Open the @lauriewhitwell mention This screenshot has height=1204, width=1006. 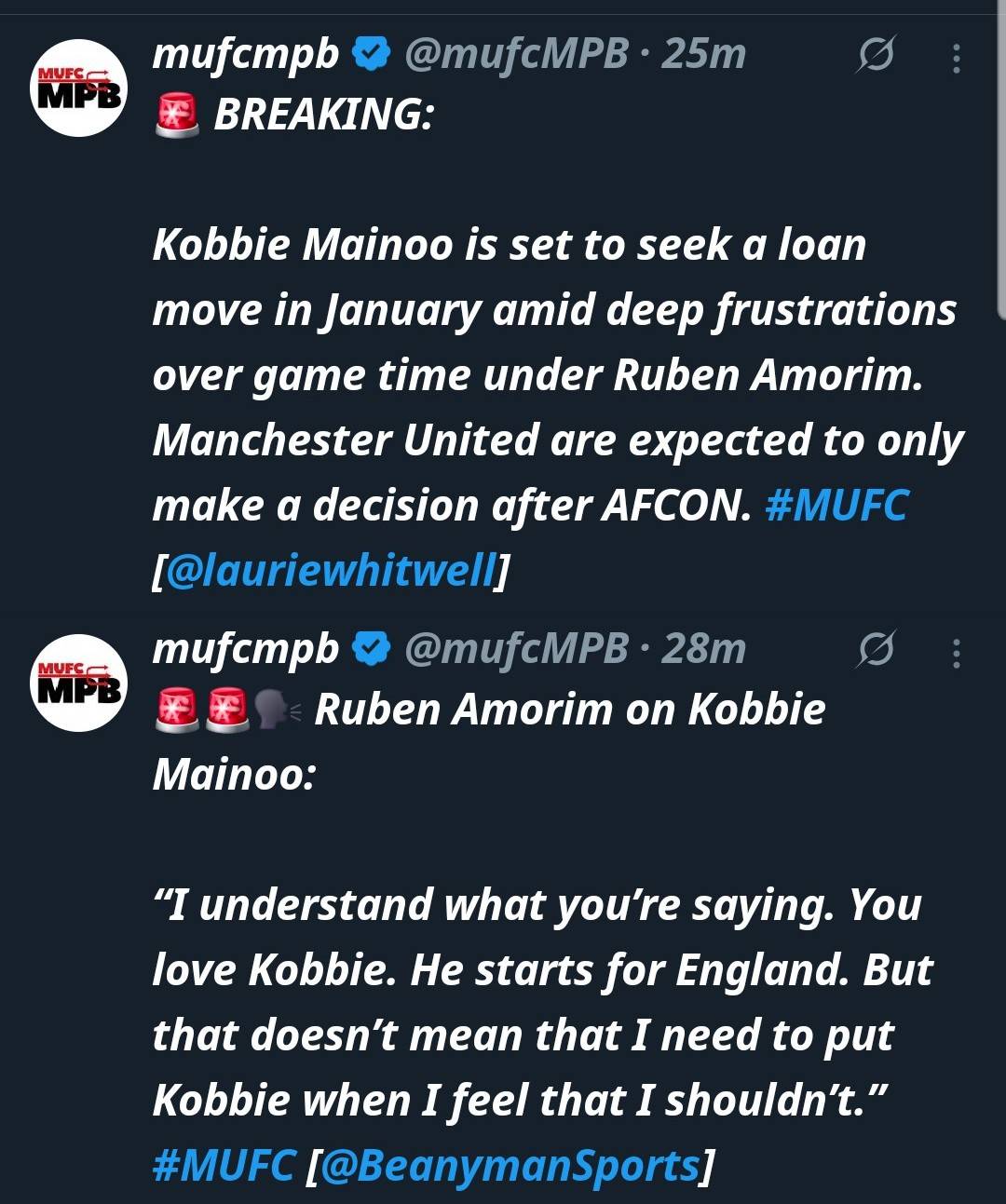(x=330, y=570)
